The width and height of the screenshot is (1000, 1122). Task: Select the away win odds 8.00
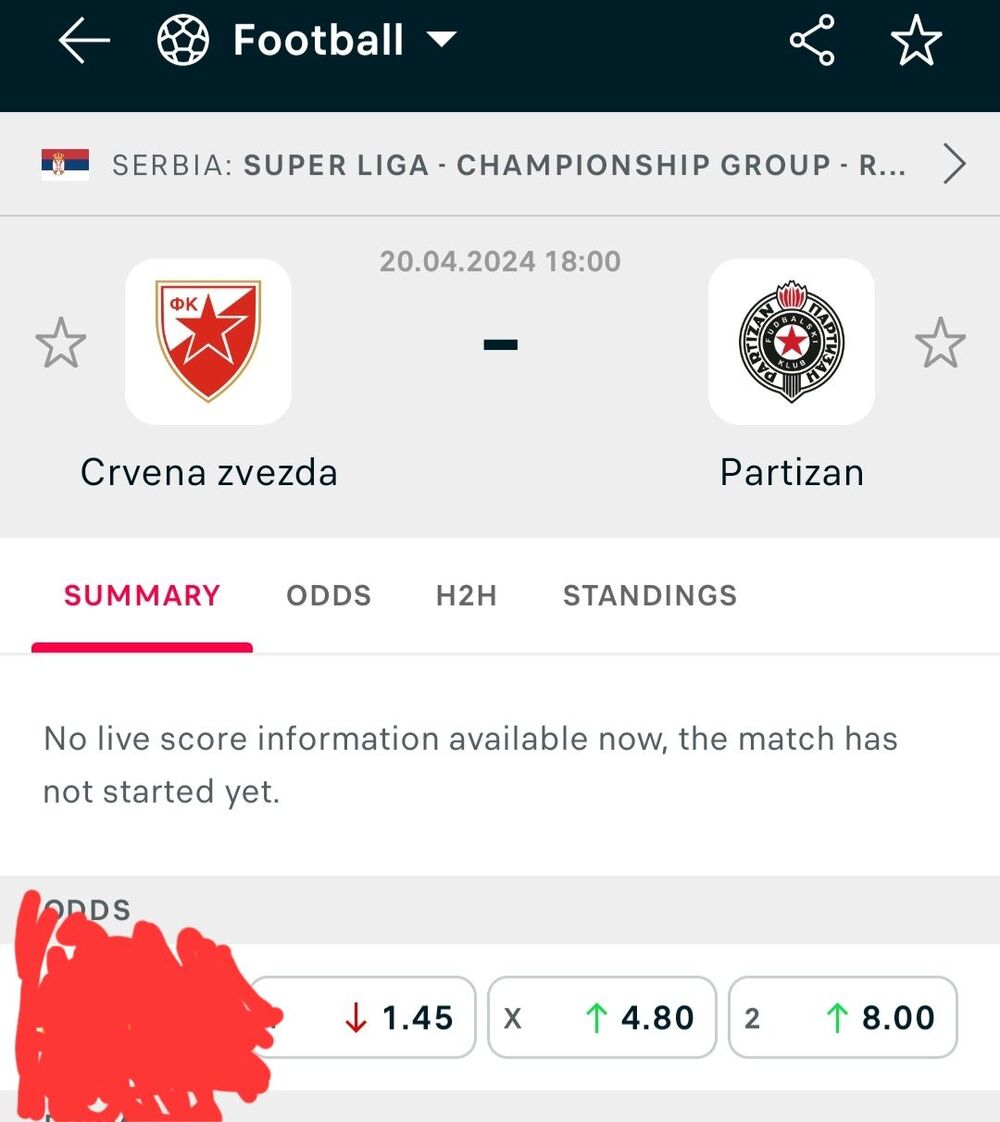tap(843, 1018)
